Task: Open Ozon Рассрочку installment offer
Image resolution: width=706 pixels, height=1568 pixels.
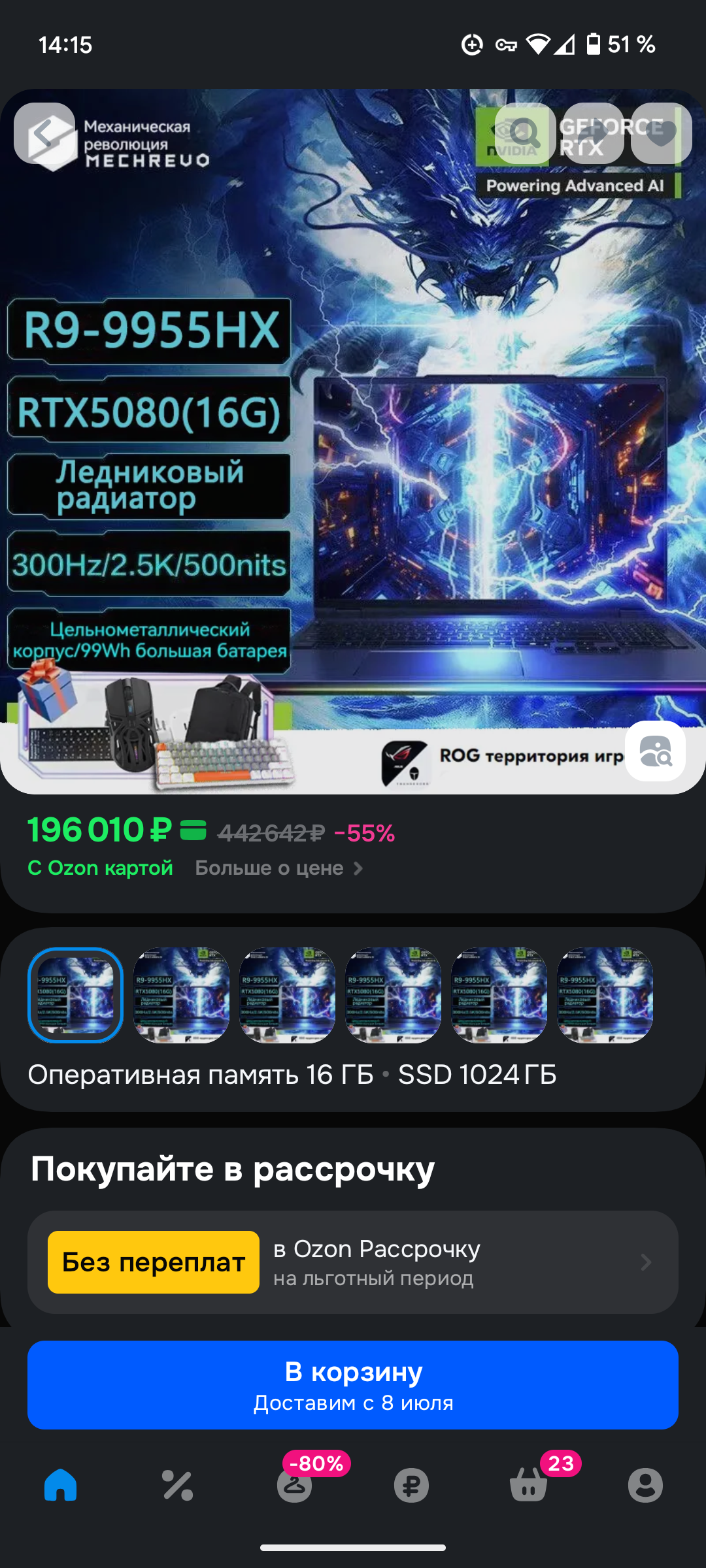Action: click(353, 1262)
